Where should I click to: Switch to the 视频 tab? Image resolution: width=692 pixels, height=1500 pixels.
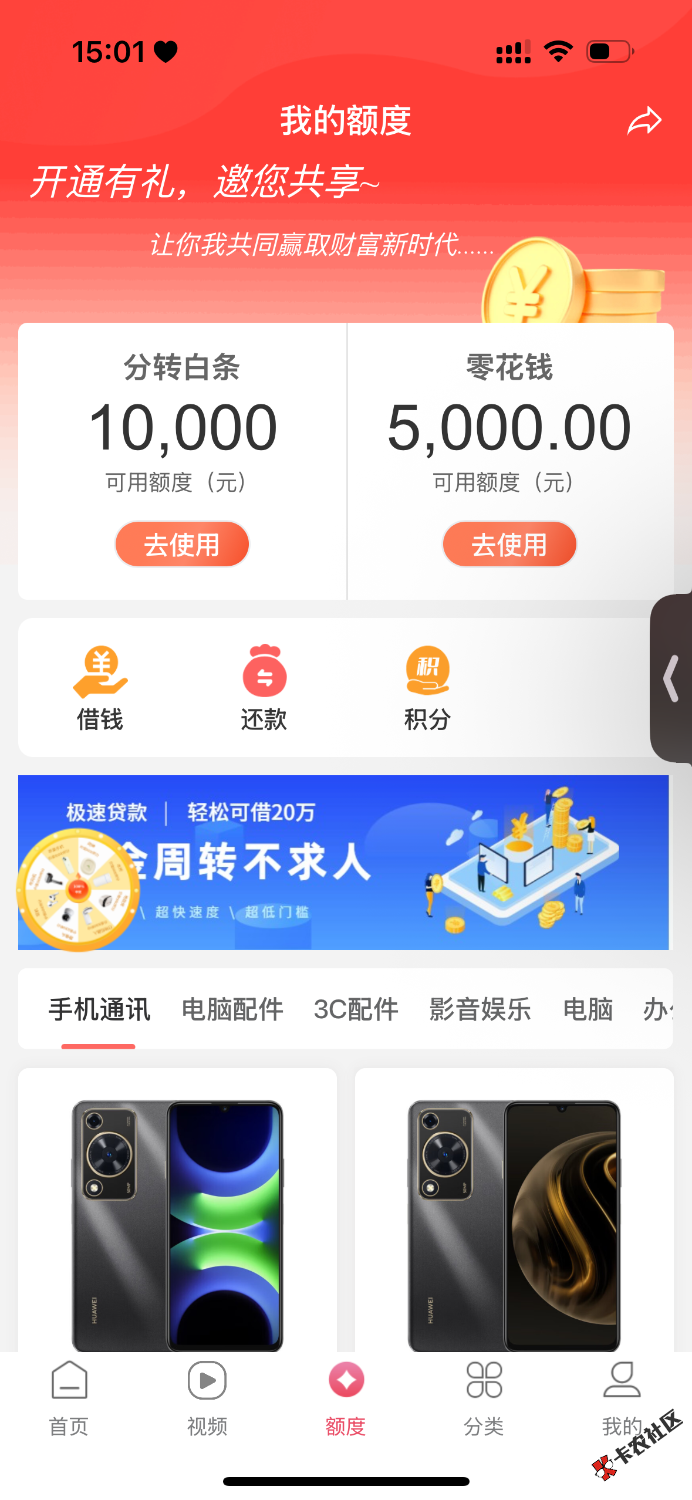(207, 1398)
